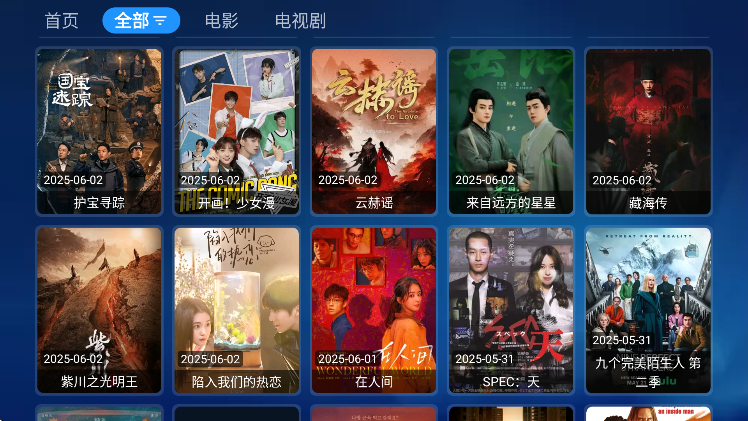Select the 藏海传 poster
This screenshot has width=748, height=421.
coord(648,131)
